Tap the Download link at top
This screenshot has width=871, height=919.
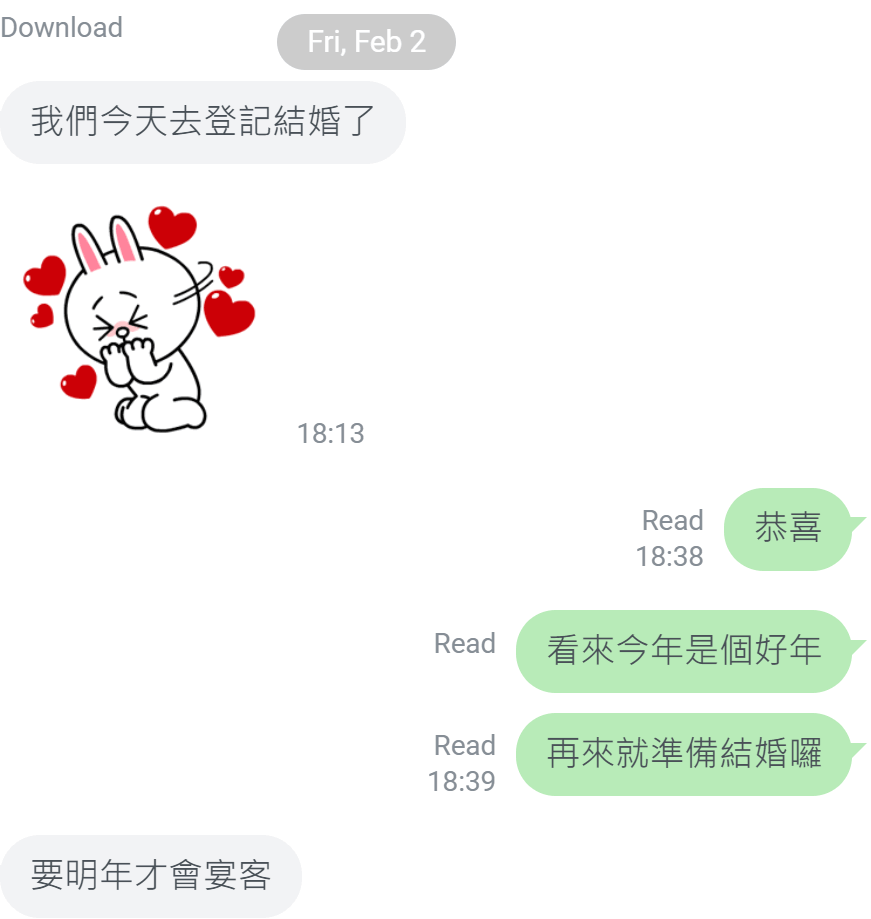[61, 28]
